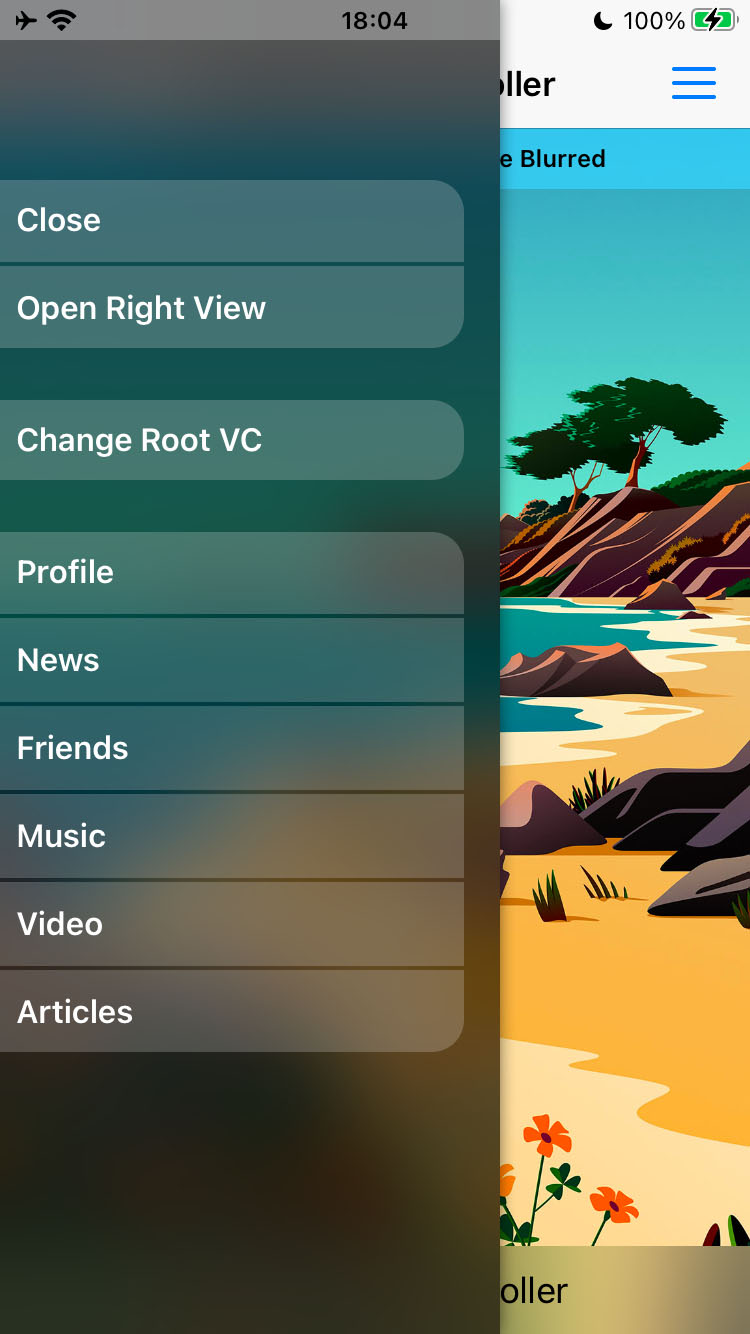The image size is (750, 1334).
Task: Tap the hamburger menu icon
Action: (x=694, y=83)
